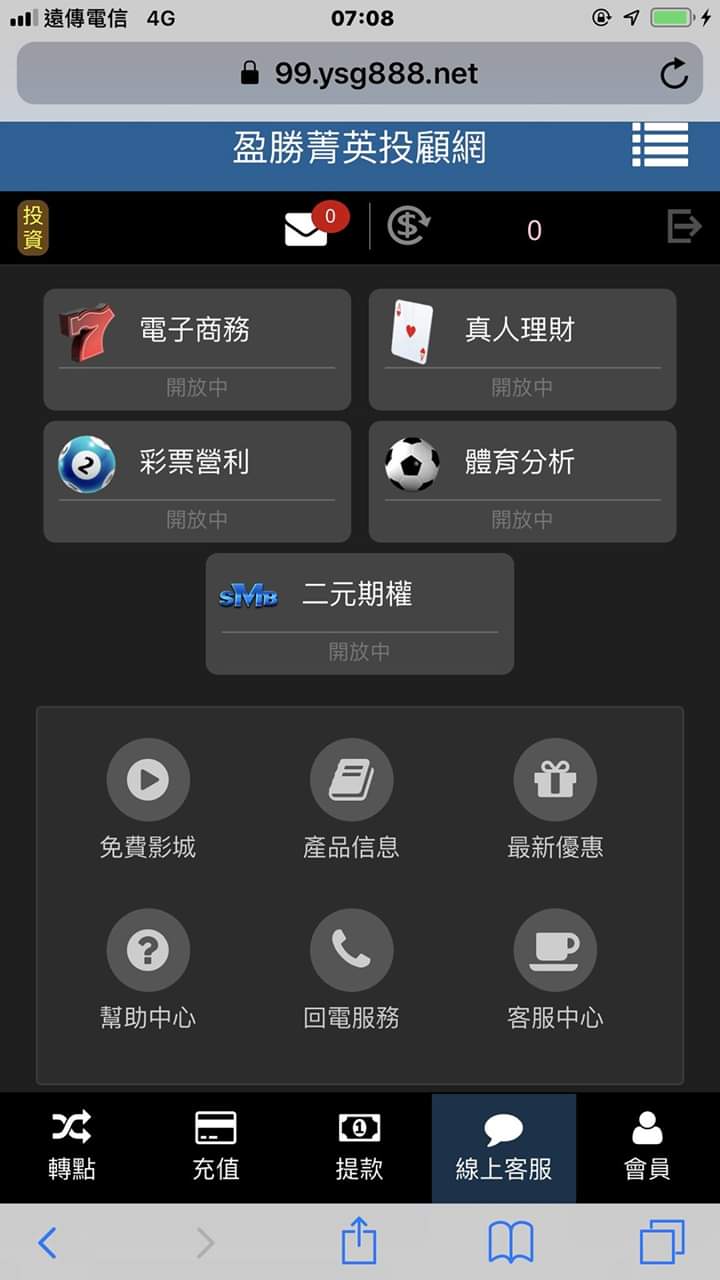
Task: Open the hamburger menu in the header
Action: click(x=660, y=146)
